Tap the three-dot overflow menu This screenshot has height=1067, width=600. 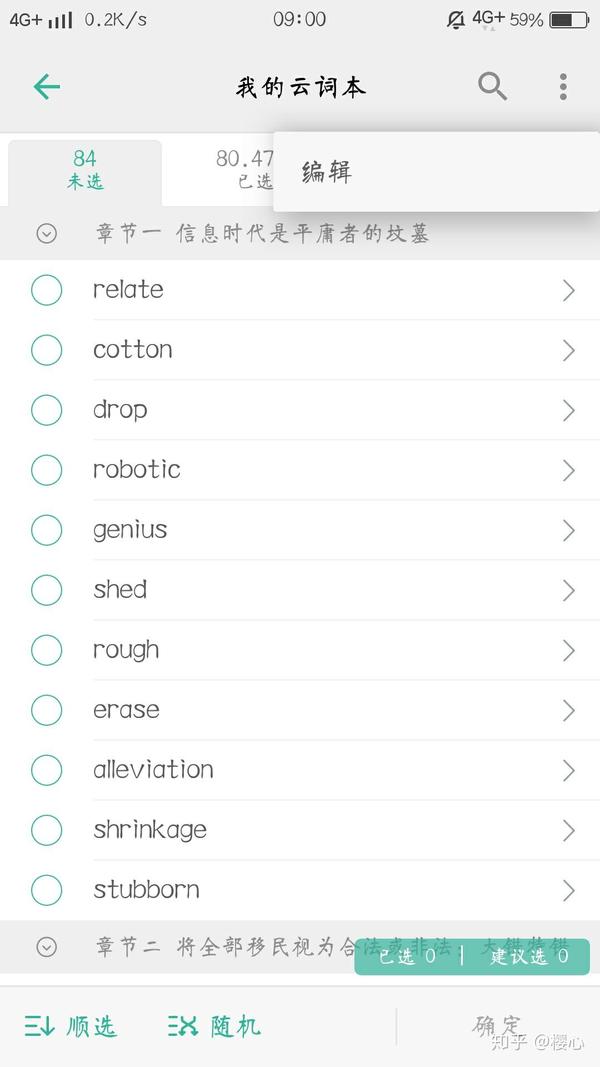[x=563, y=87]
